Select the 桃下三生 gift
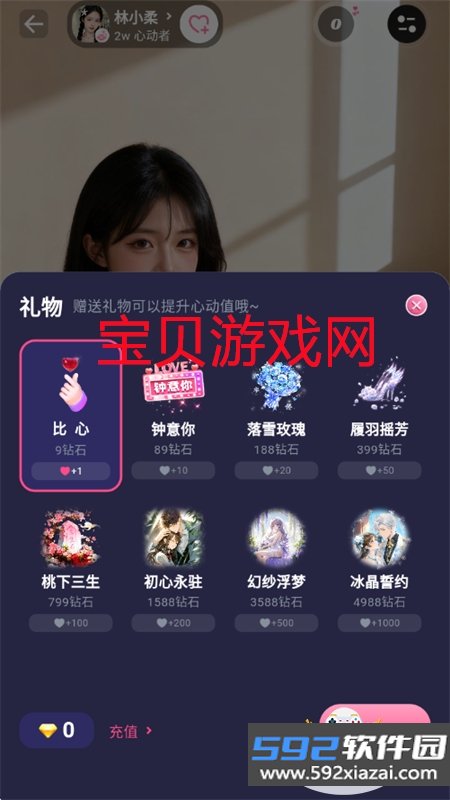 pos(70,569)
